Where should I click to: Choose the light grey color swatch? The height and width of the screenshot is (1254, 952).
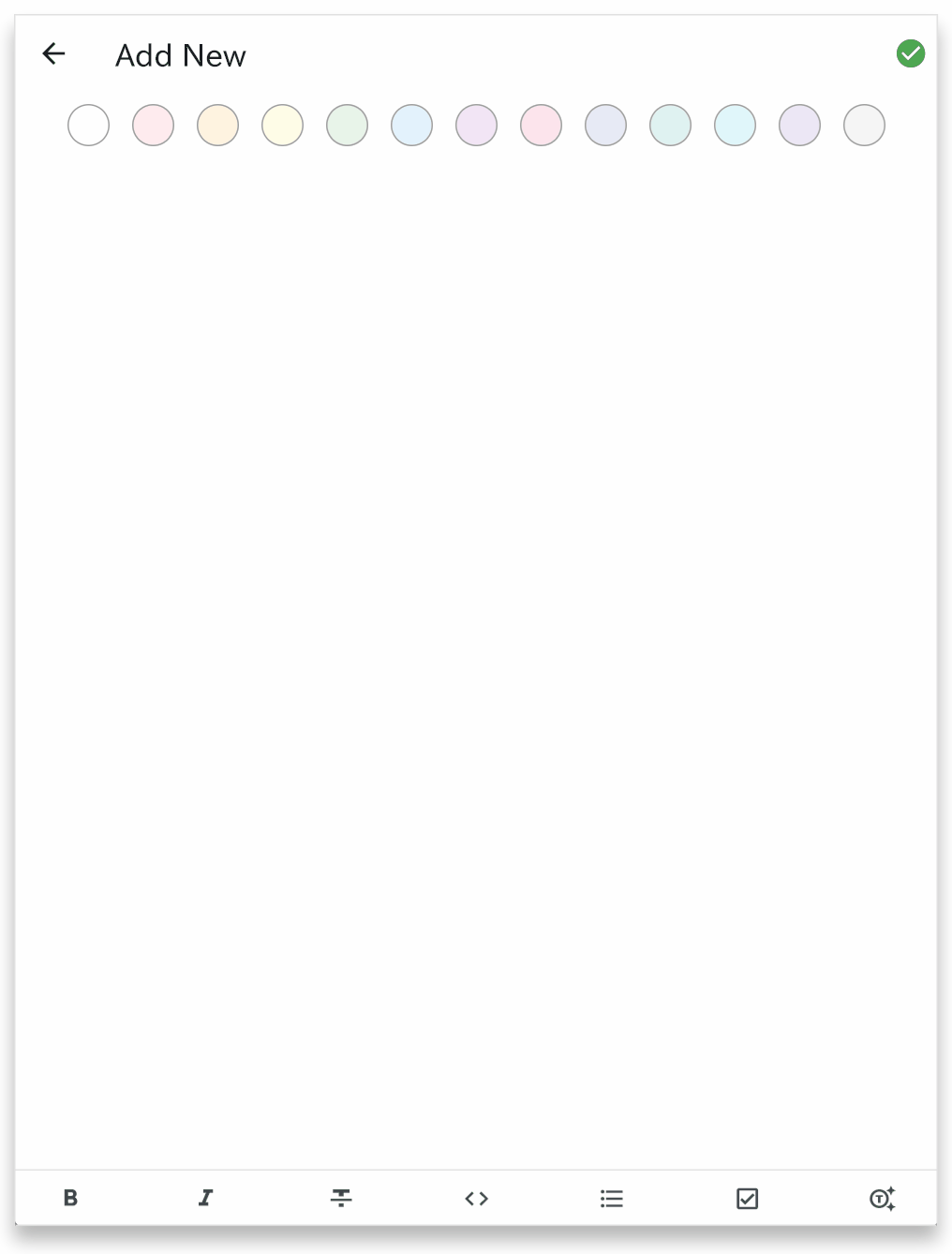tap(865, 126)
